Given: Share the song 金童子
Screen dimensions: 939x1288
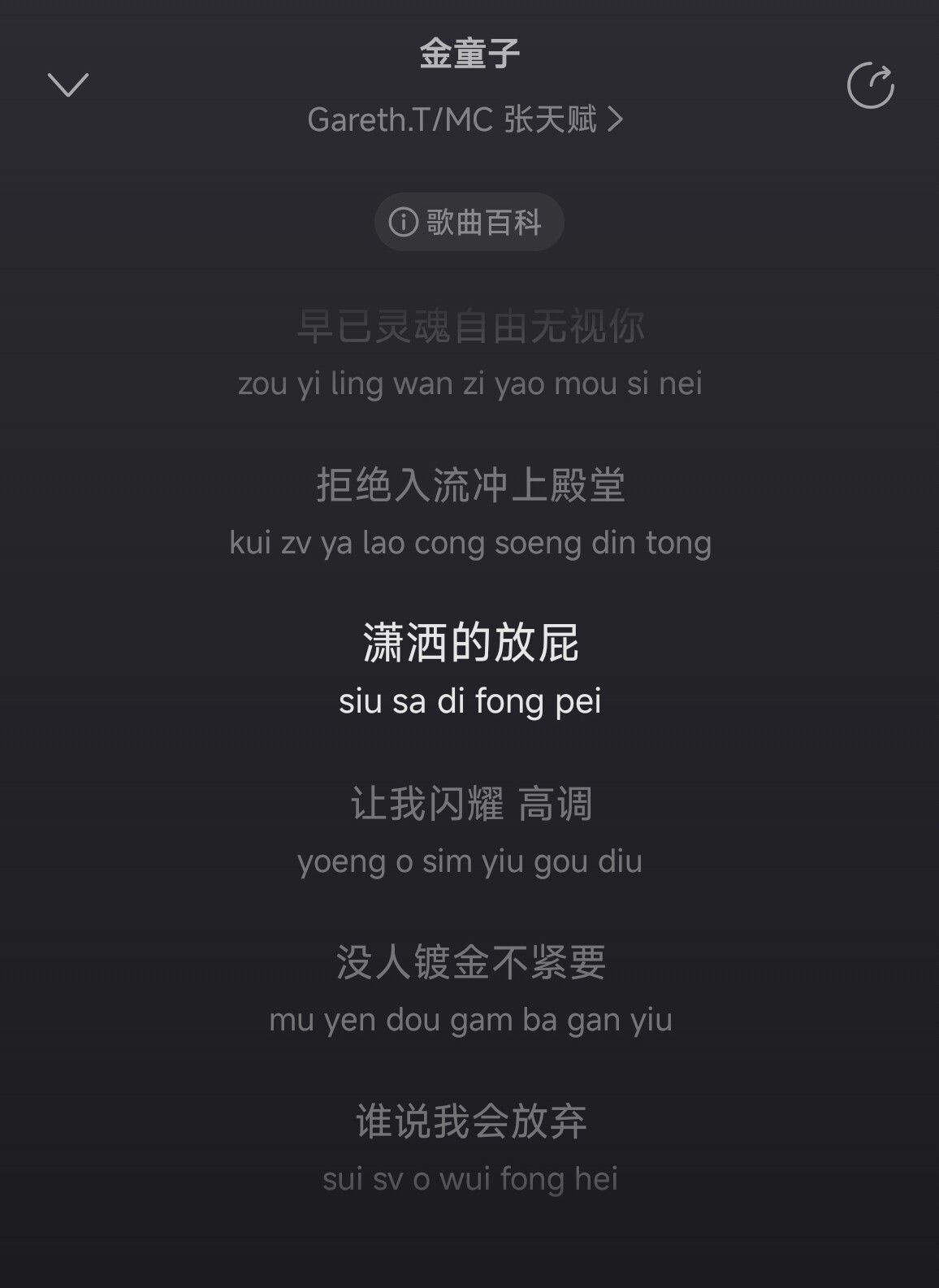Looking at the screenshot, I should coord(870,85).
